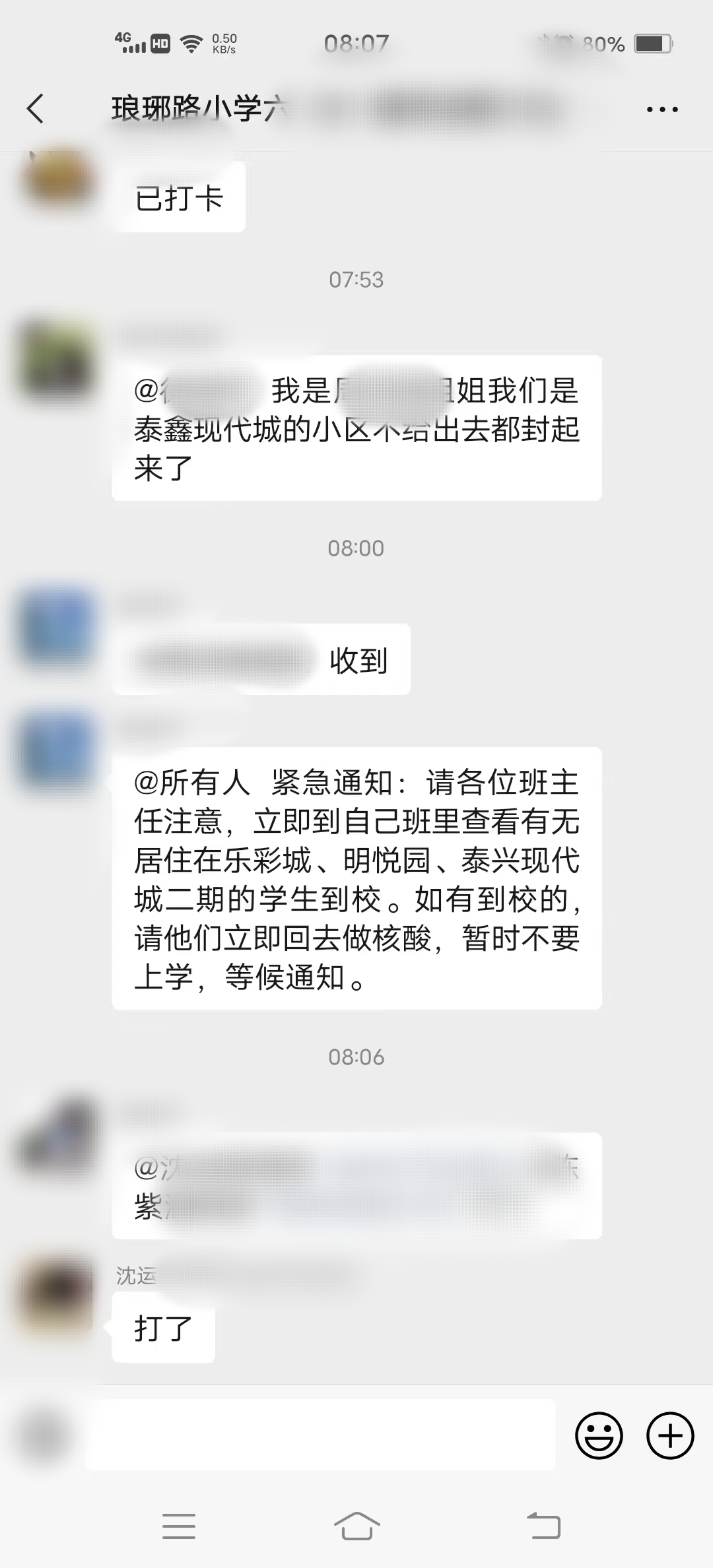
Task: Open the plus attachment menu
Action: pos(669,1435)
